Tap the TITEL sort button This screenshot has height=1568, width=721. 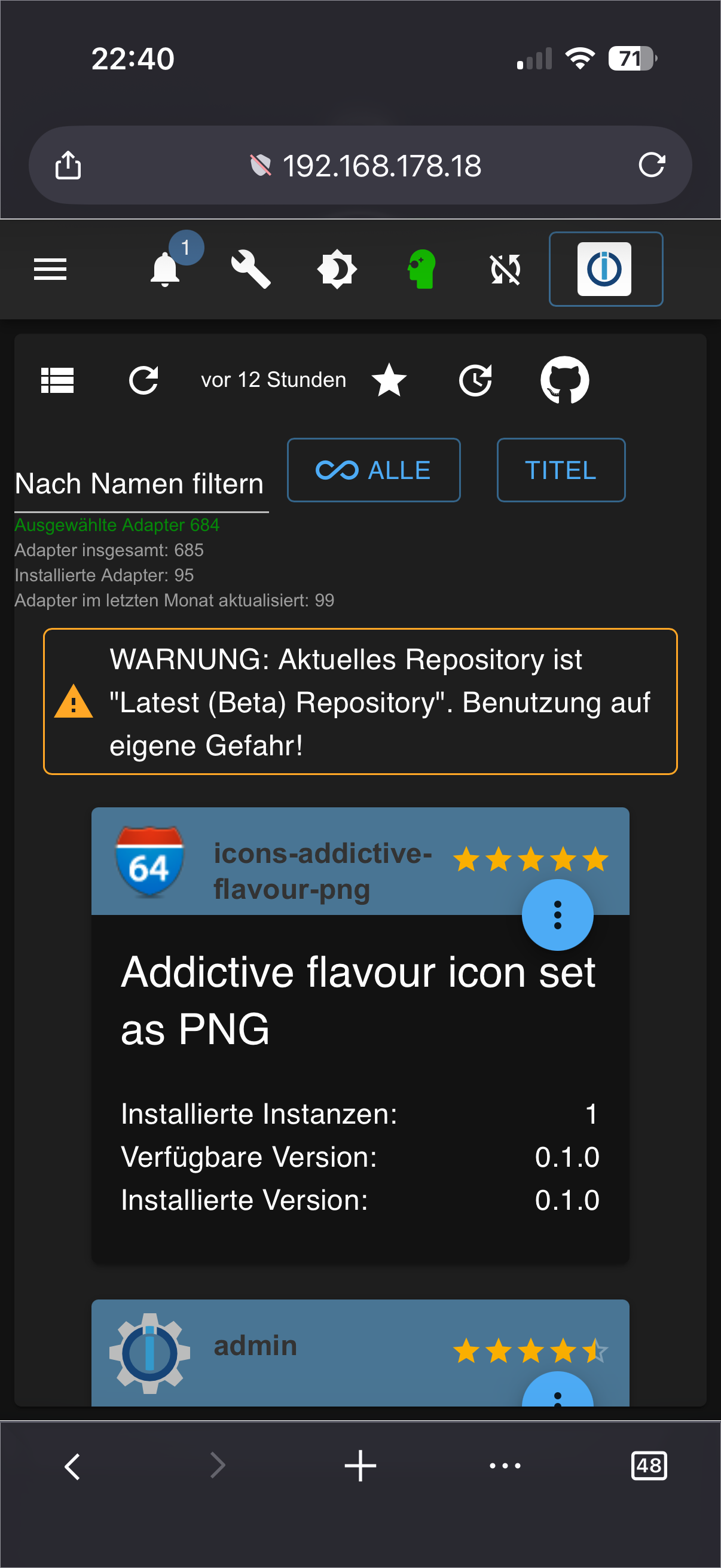560,470
